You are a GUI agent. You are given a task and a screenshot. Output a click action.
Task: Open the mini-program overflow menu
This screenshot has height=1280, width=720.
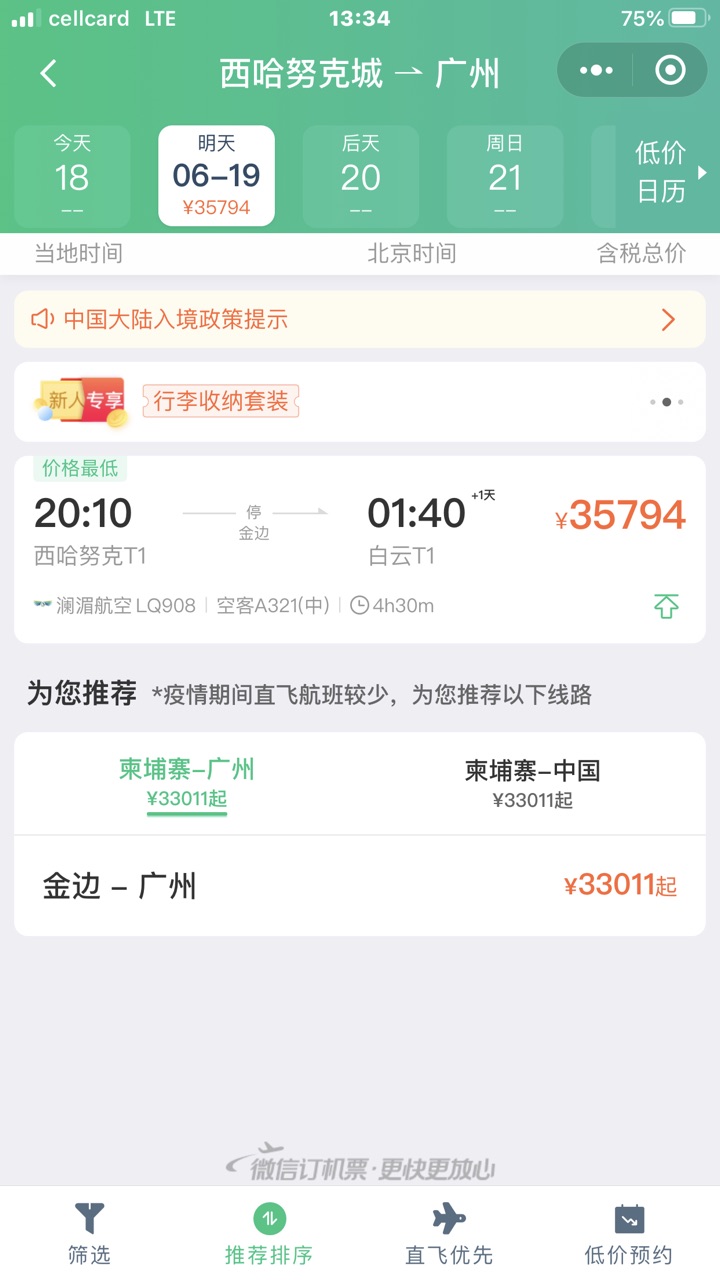pyautogui.click(x=596, y=70)
